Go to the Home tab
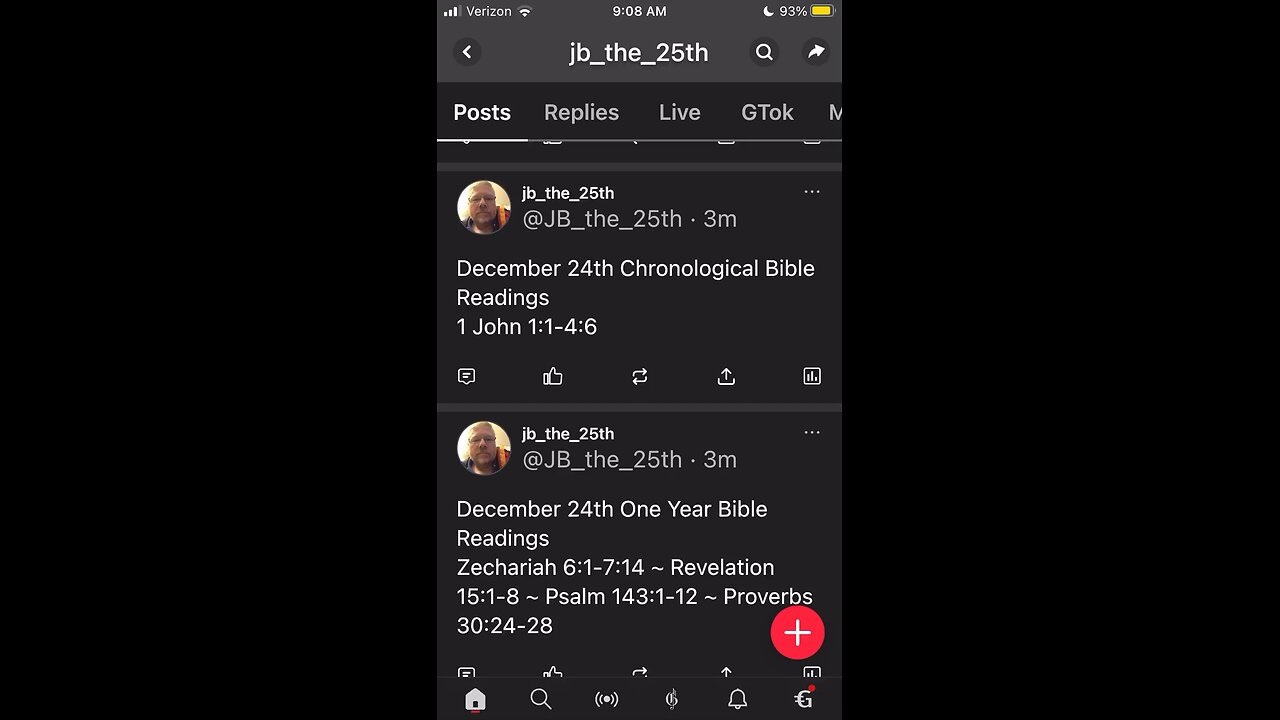1280x720 pixels. (x=475, y=699)
